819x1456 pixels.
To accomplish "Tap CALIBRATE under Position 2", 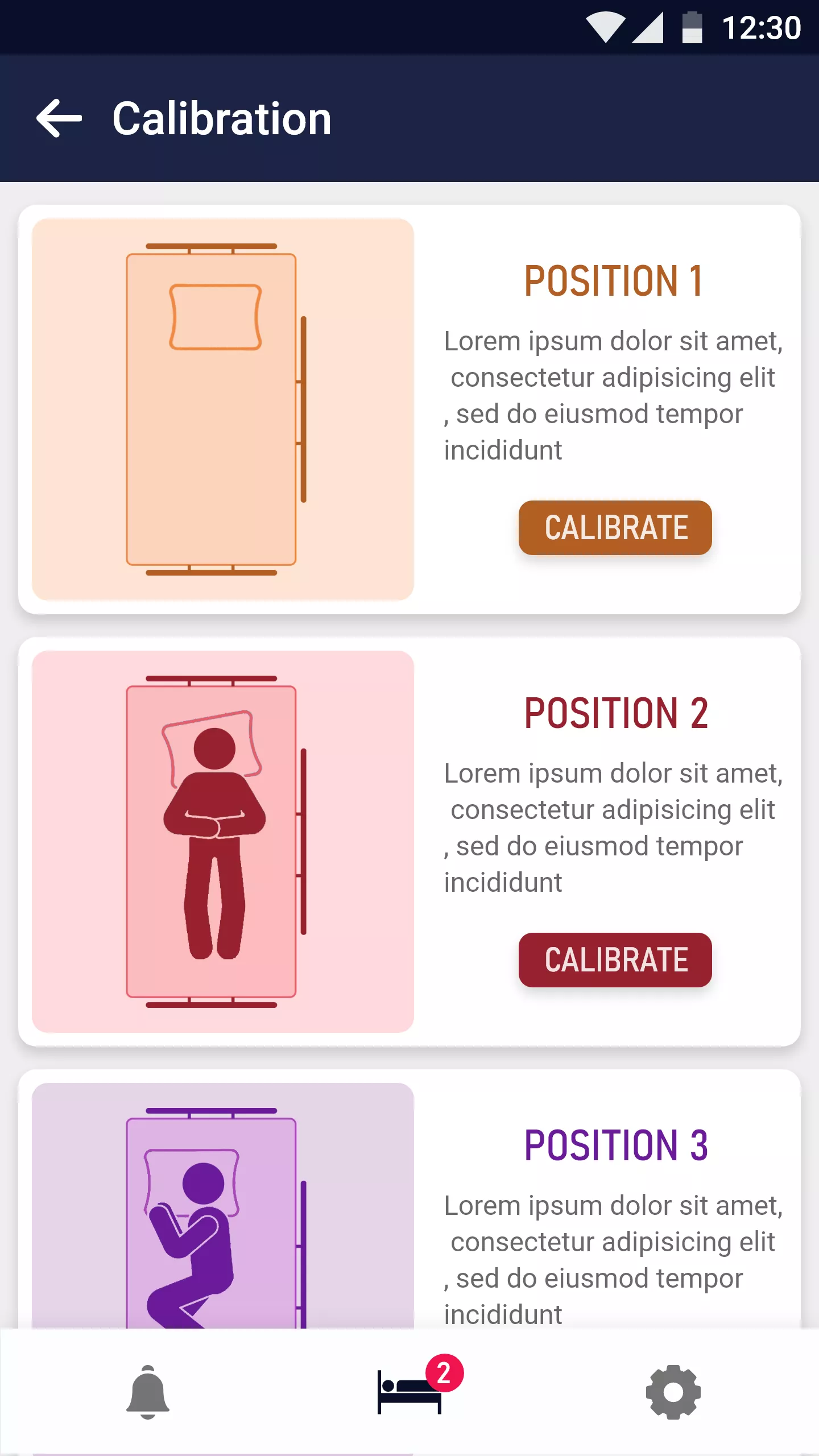I will point(615,960).
